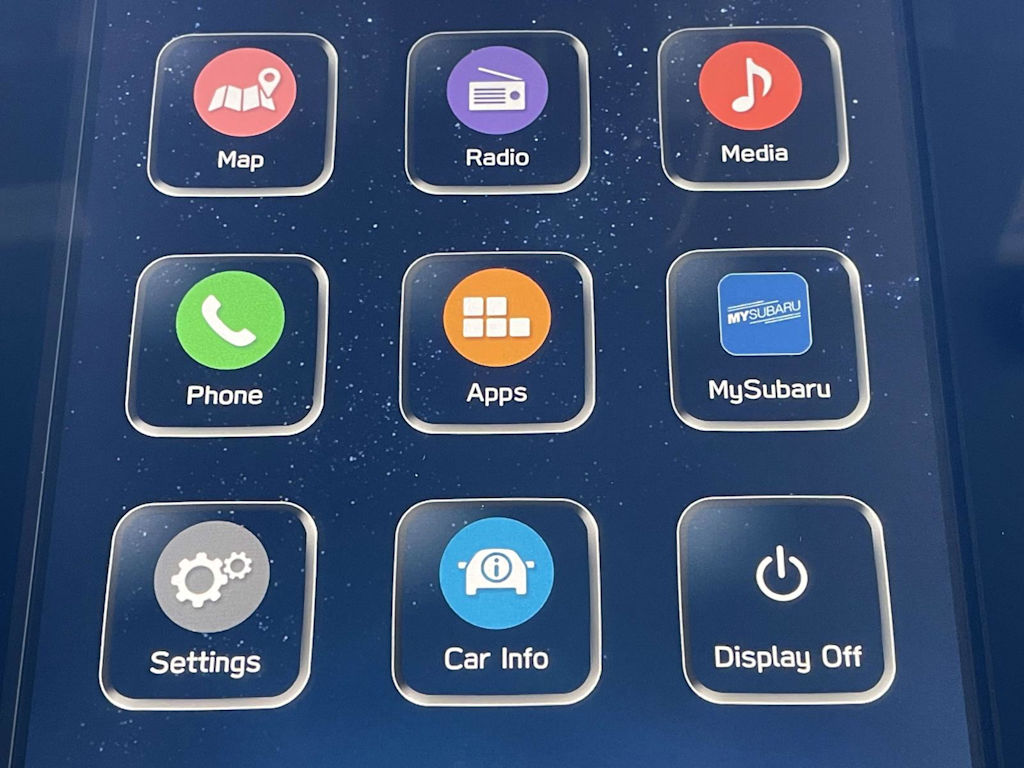Viewport: 1024px width, 768px height.
Task: View Car Info
Action: click(496, 600)
